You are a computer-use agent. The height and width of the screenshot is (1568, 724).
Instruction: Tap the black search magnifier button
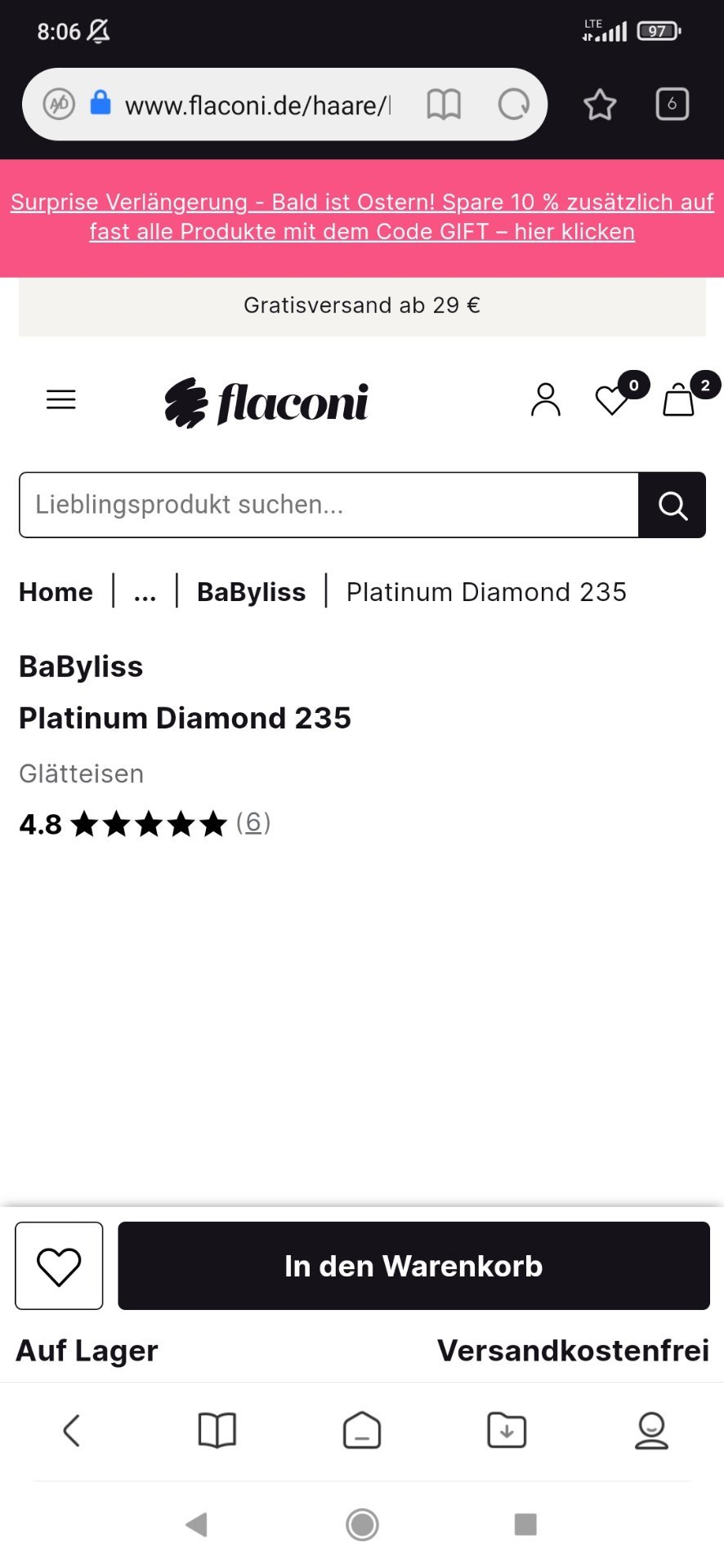(672, 505)
